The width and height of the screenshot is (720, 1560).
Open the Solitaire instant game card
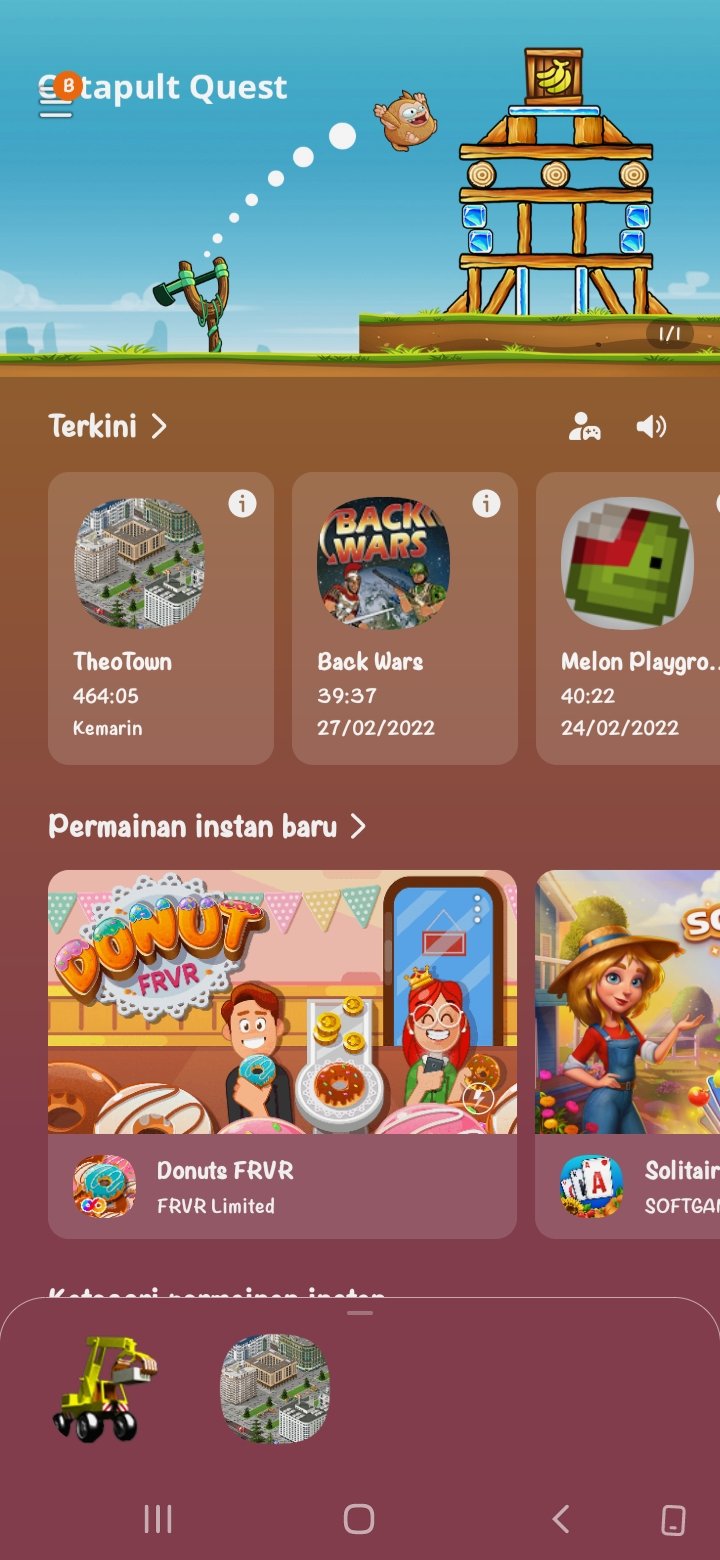tap(628, 1054)
